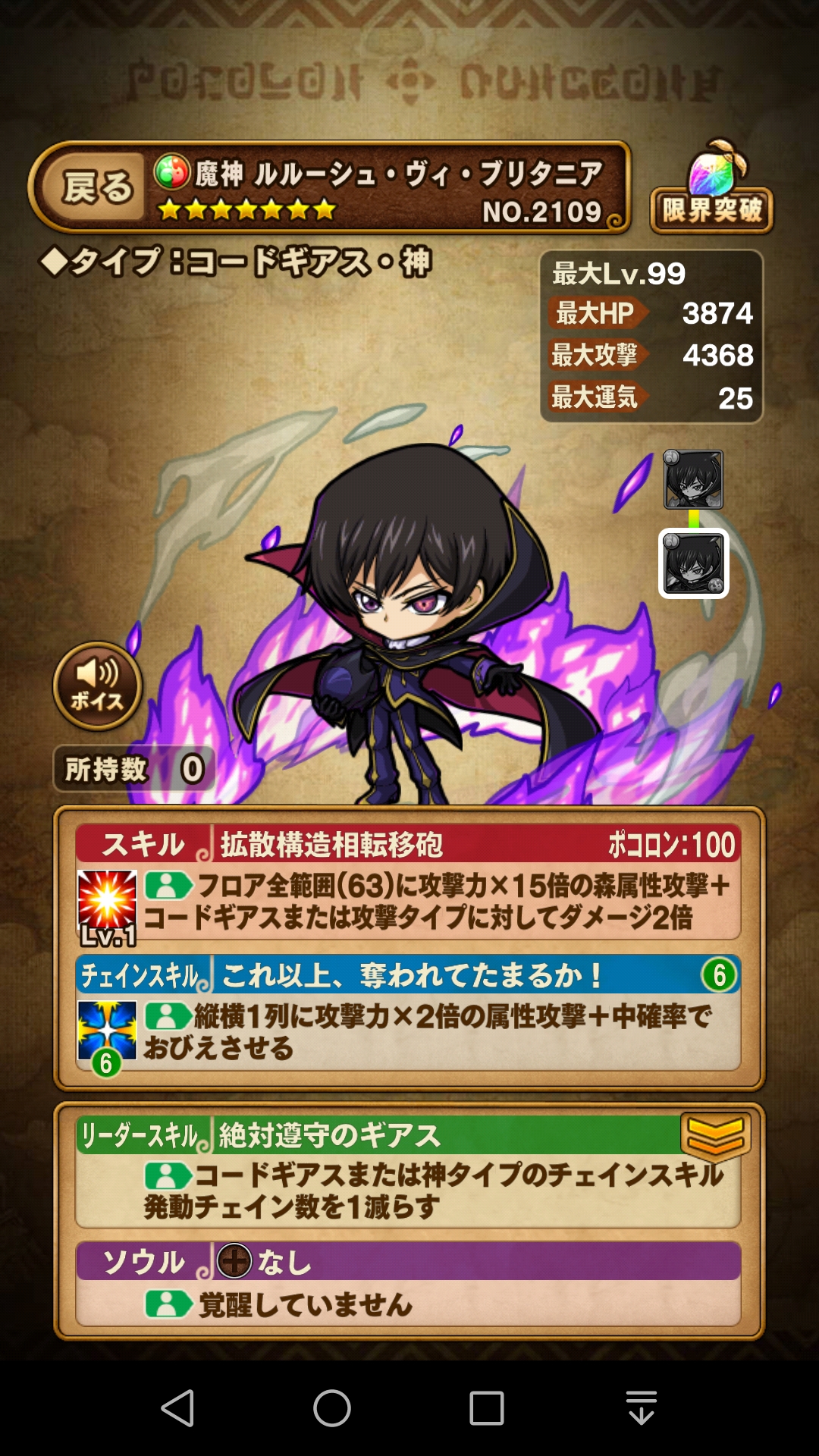
Task: Go to the Android home screen
Action: 332,1408
